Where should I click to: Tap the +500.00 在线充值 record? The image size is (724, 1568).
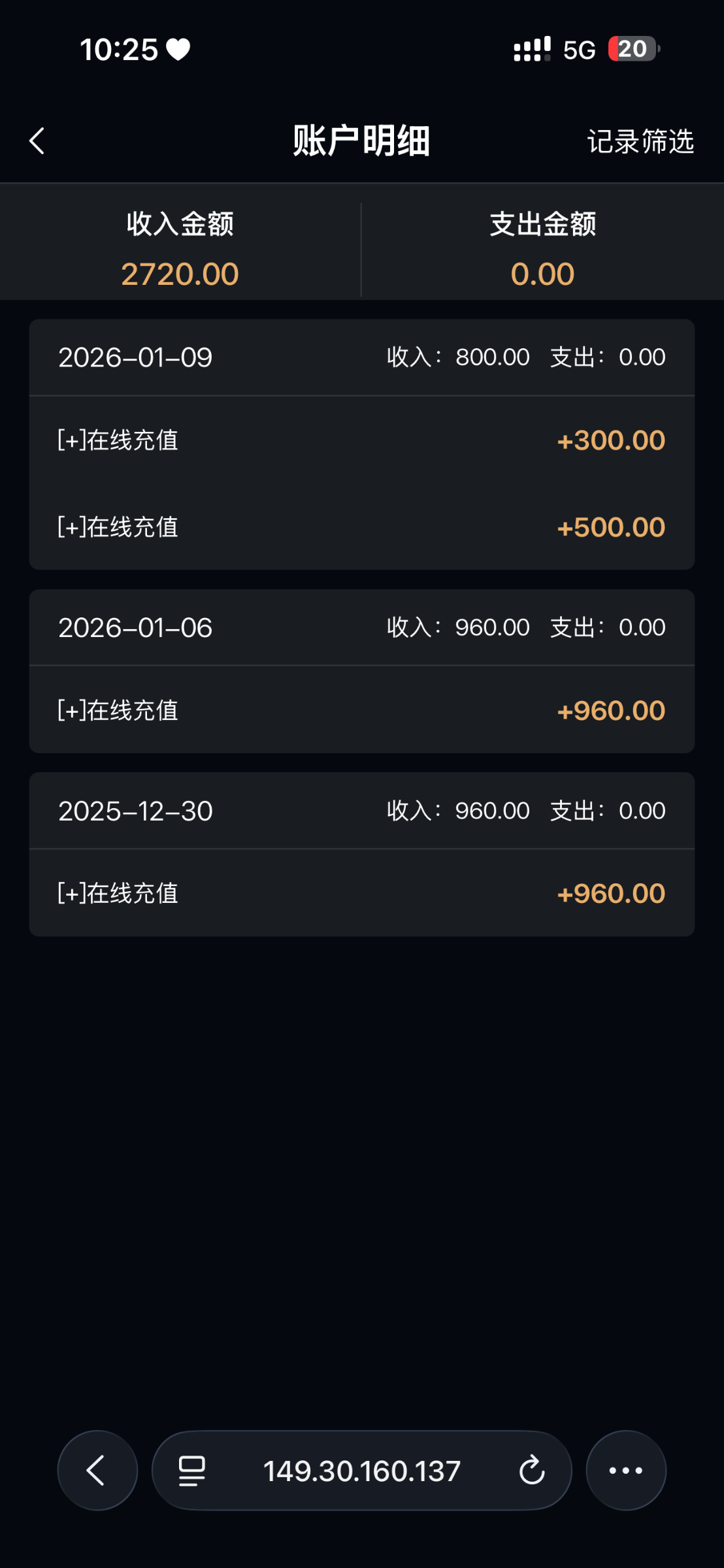coord(361,526)
